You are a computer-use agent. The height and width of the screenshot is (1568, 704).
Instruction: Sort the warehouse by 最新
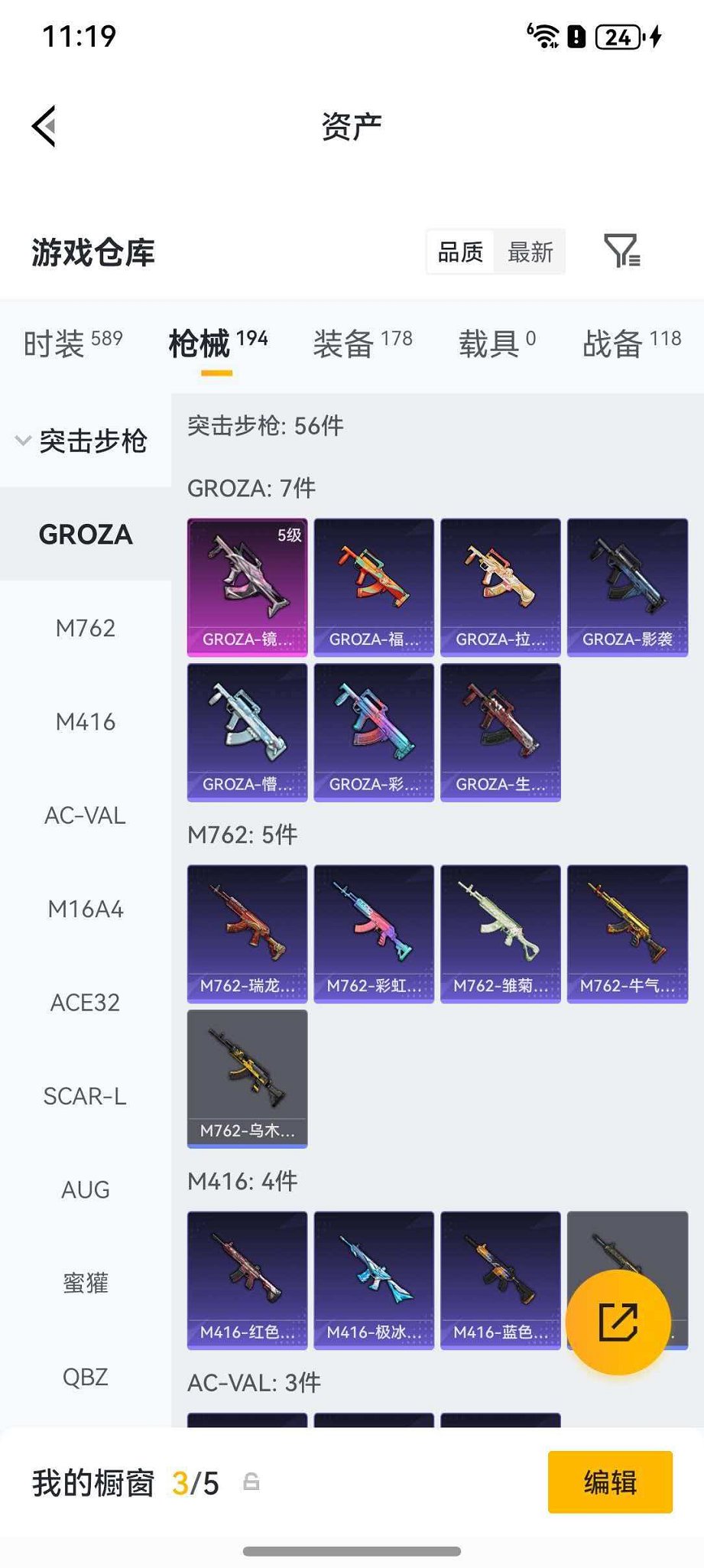(530, 252)
